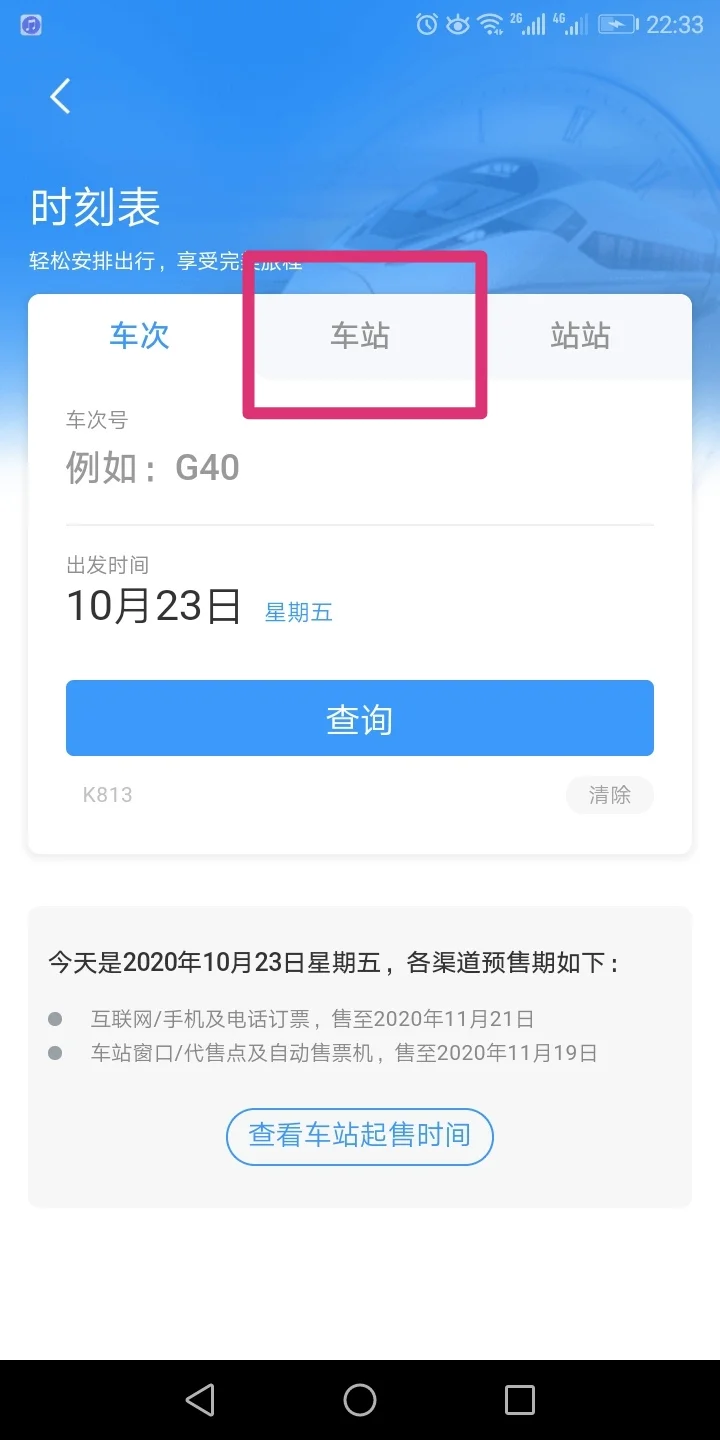Tap the back arrow at top left
This screenshot has width=720, height=1440.
click(x=59, y=95)
